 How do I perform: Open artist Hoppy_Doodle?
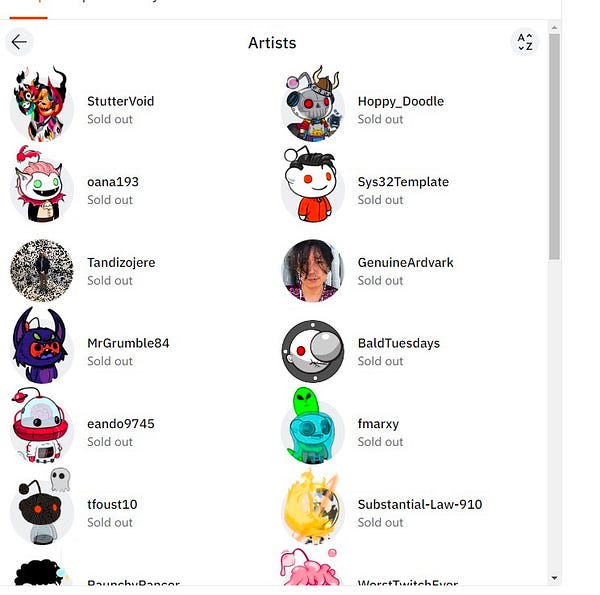400,101
